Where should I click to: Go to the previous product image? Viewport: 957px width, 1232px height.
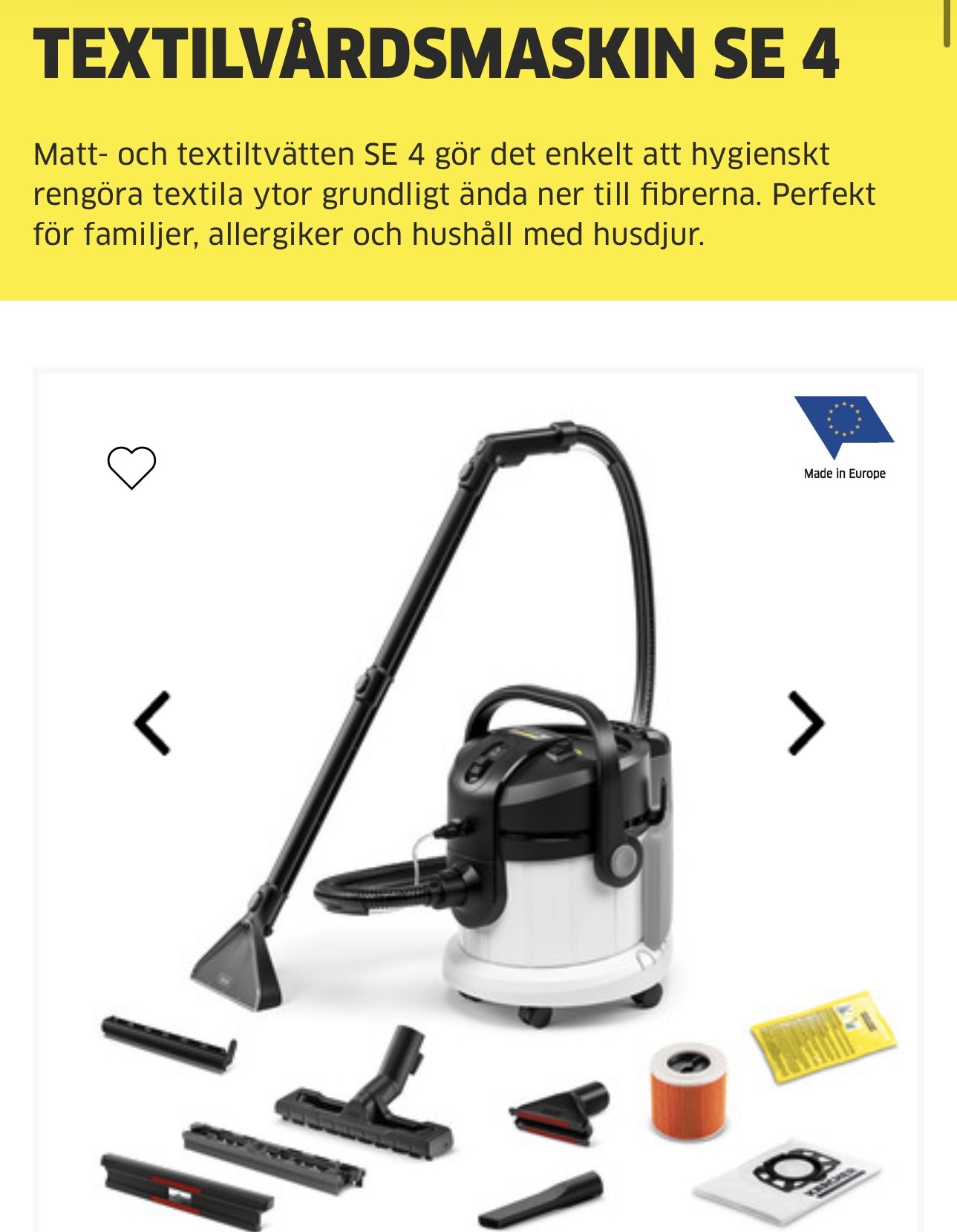[x=152, y=723]
